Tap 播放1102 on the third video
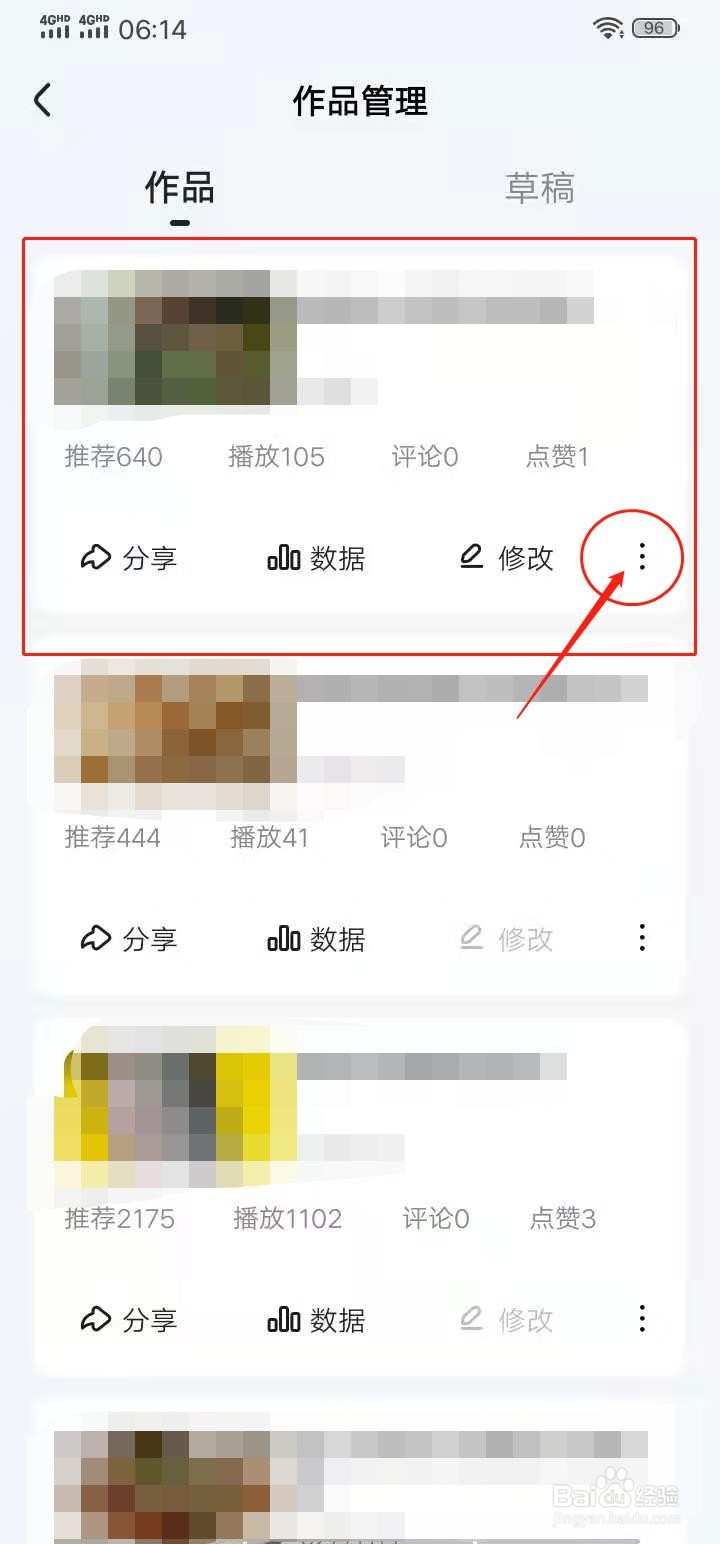The width and height of the screenshot is (720, 1544). pyautogui.click(x=288, y=1218)
